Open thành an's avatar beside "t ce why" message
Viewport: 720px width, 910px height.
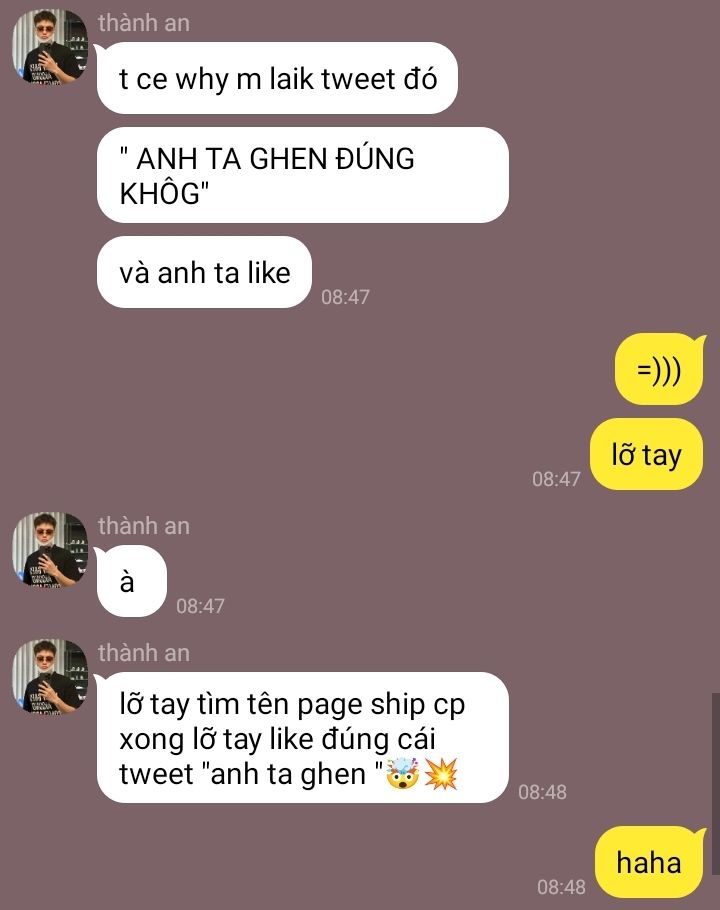point(50,46)
